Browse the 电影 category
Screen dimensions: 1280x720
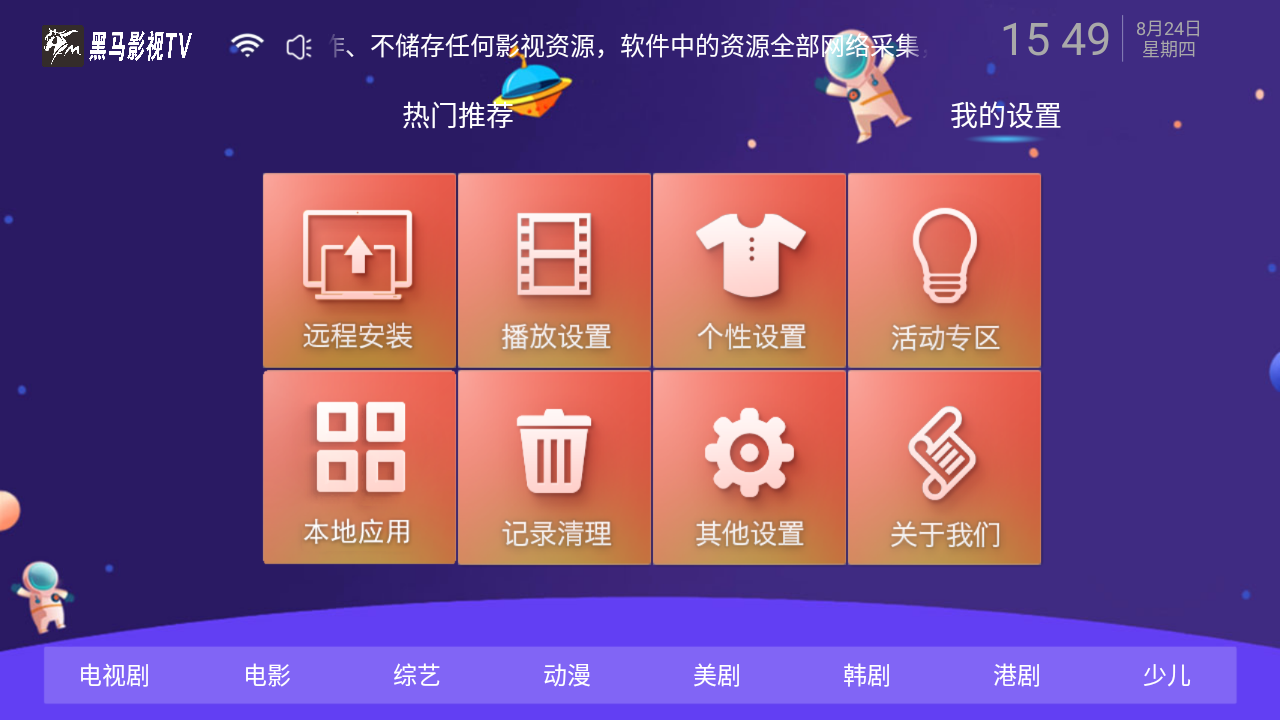(x=267, y=676)
